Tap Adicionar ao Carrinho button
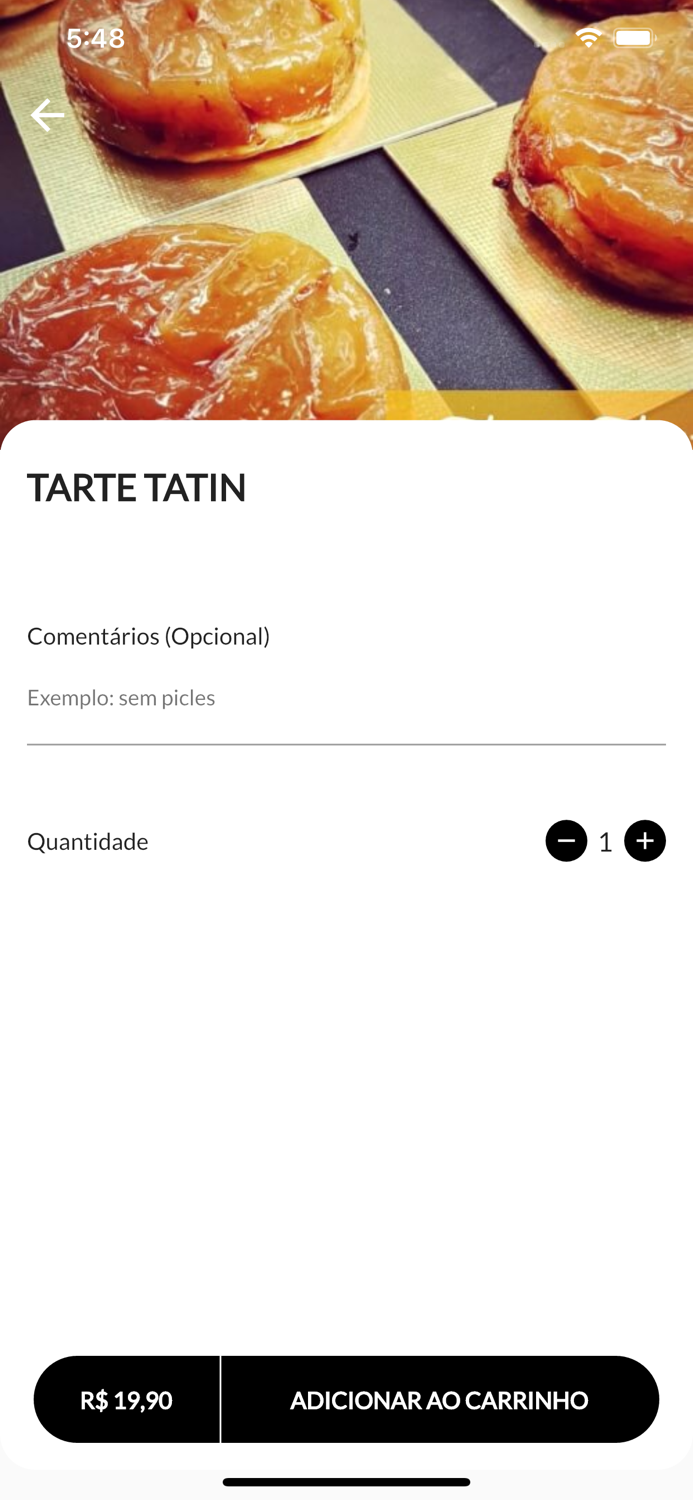The width and height of the screenshot is (693, 1500). coord(439,1400)
